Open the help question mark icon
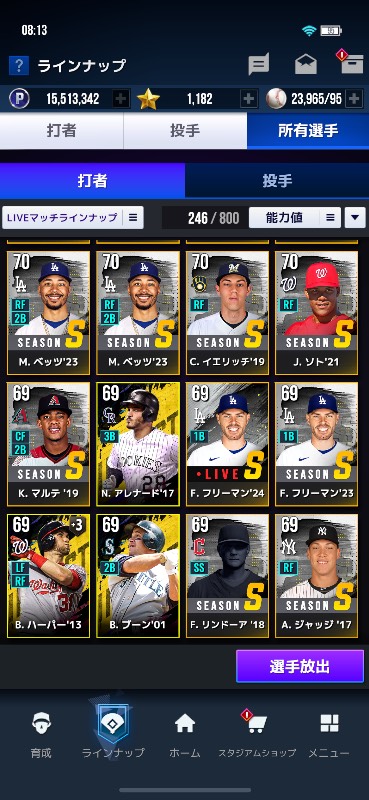This screenshot has width=369, height=800. 18,65
